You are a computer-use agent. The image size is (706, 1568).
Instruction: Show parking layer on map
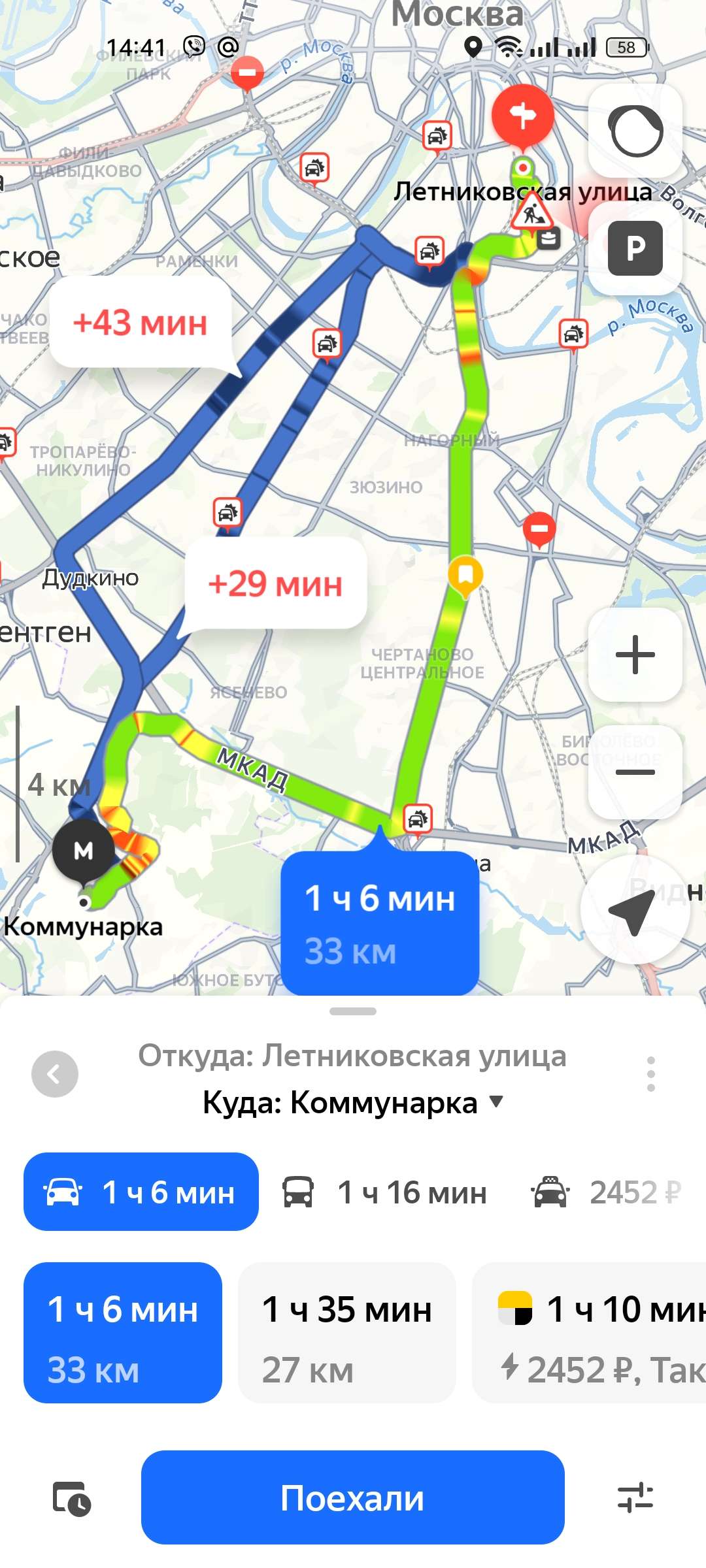pyautogui.click(x=635, y=248)
